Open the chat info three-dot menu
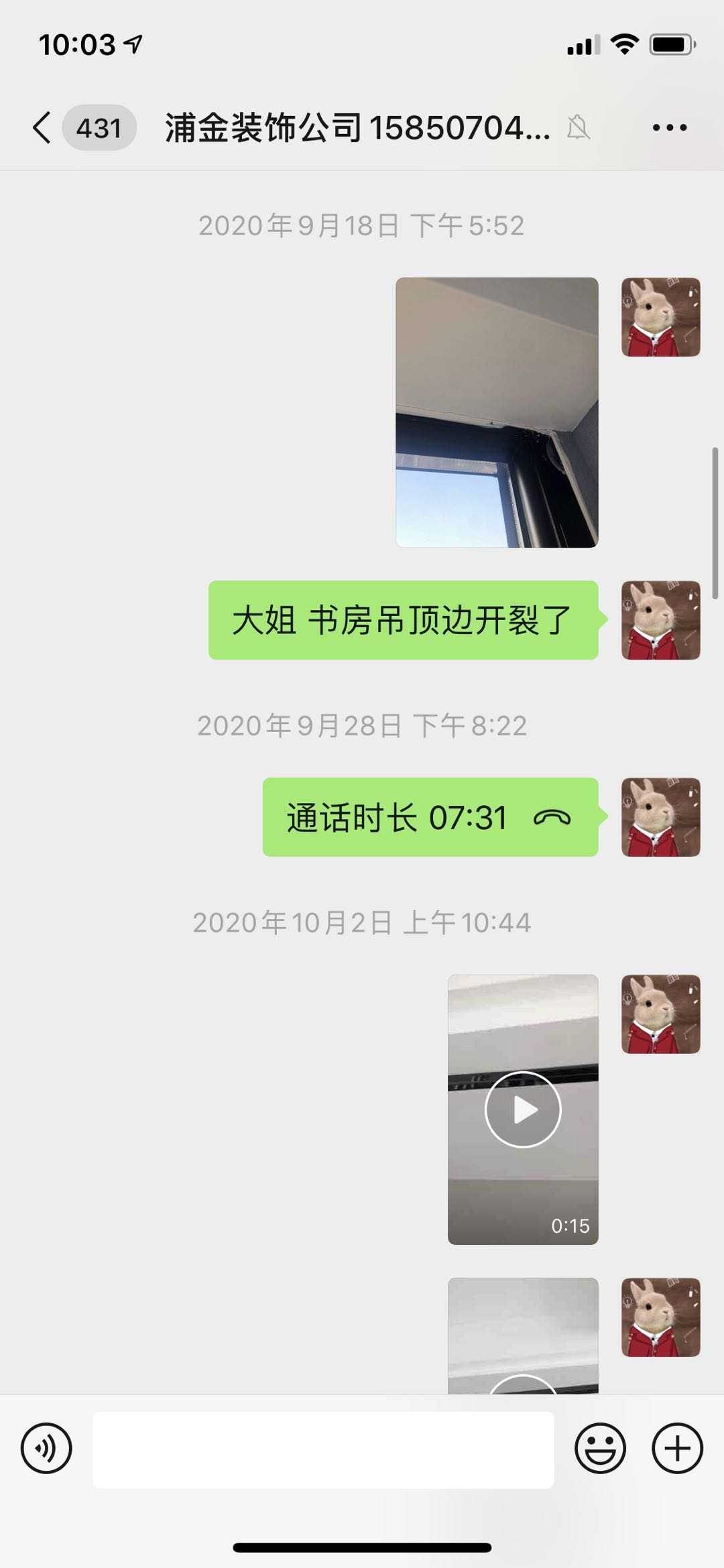Viewport: 724px width, 1568px height. (669, 127)
